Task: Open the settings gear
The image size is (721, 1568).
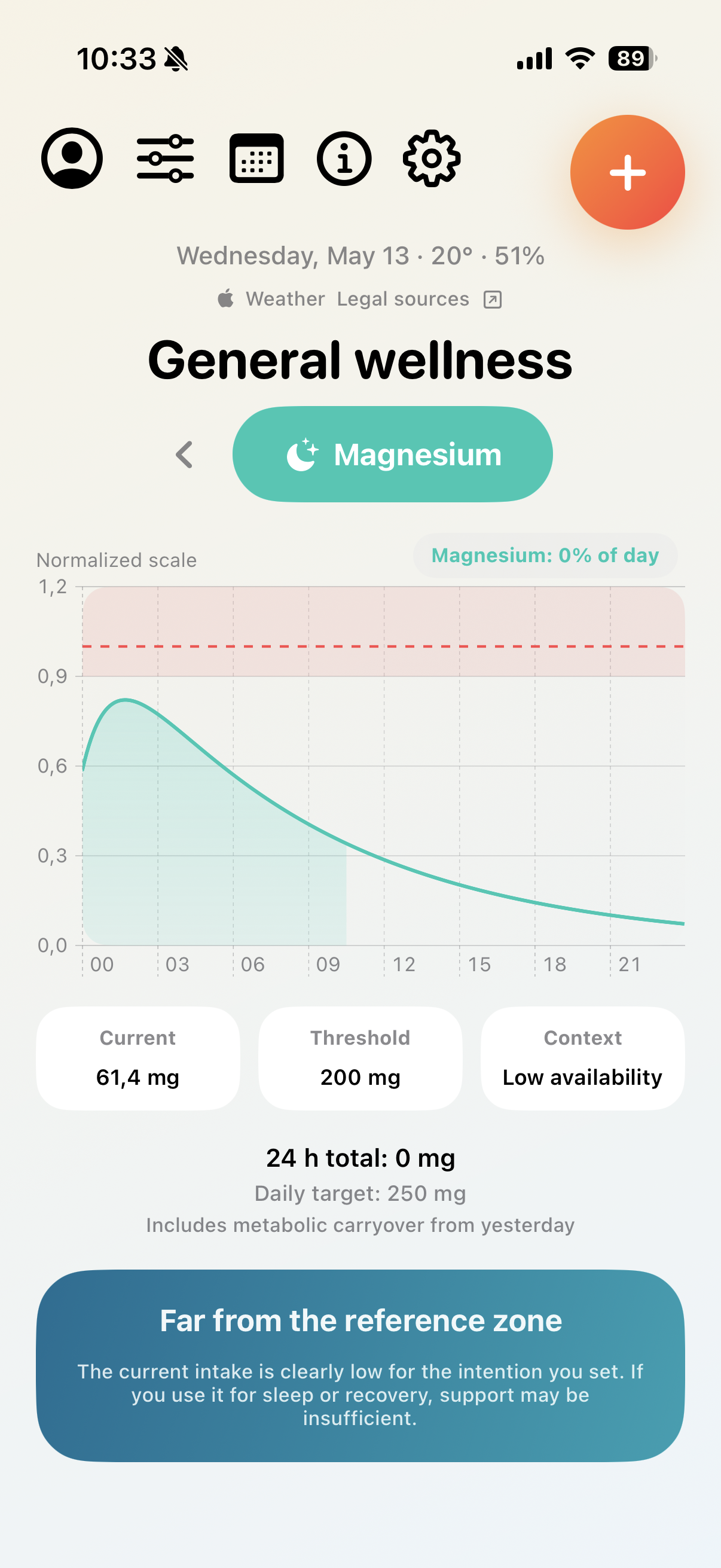Action: tap(432, 158)
